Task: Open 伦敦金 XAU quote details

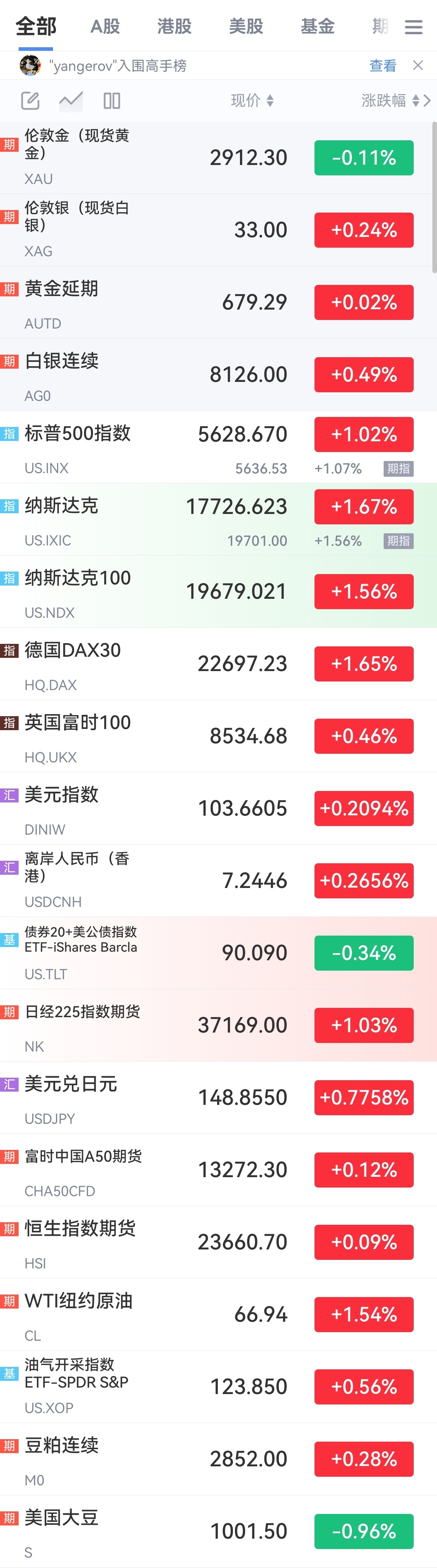Action: (x=122, y=157)
